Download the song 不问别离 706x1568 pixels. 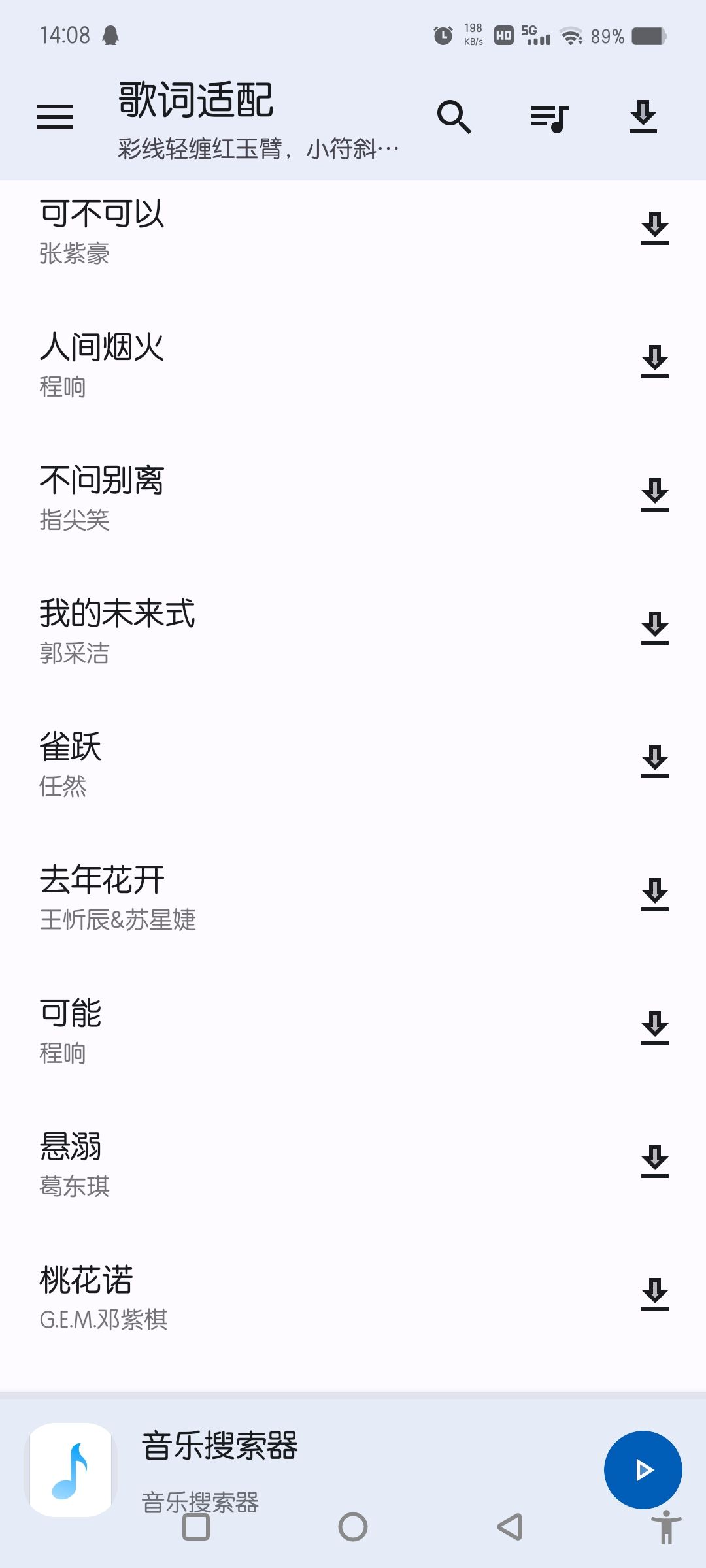(655, 495)
